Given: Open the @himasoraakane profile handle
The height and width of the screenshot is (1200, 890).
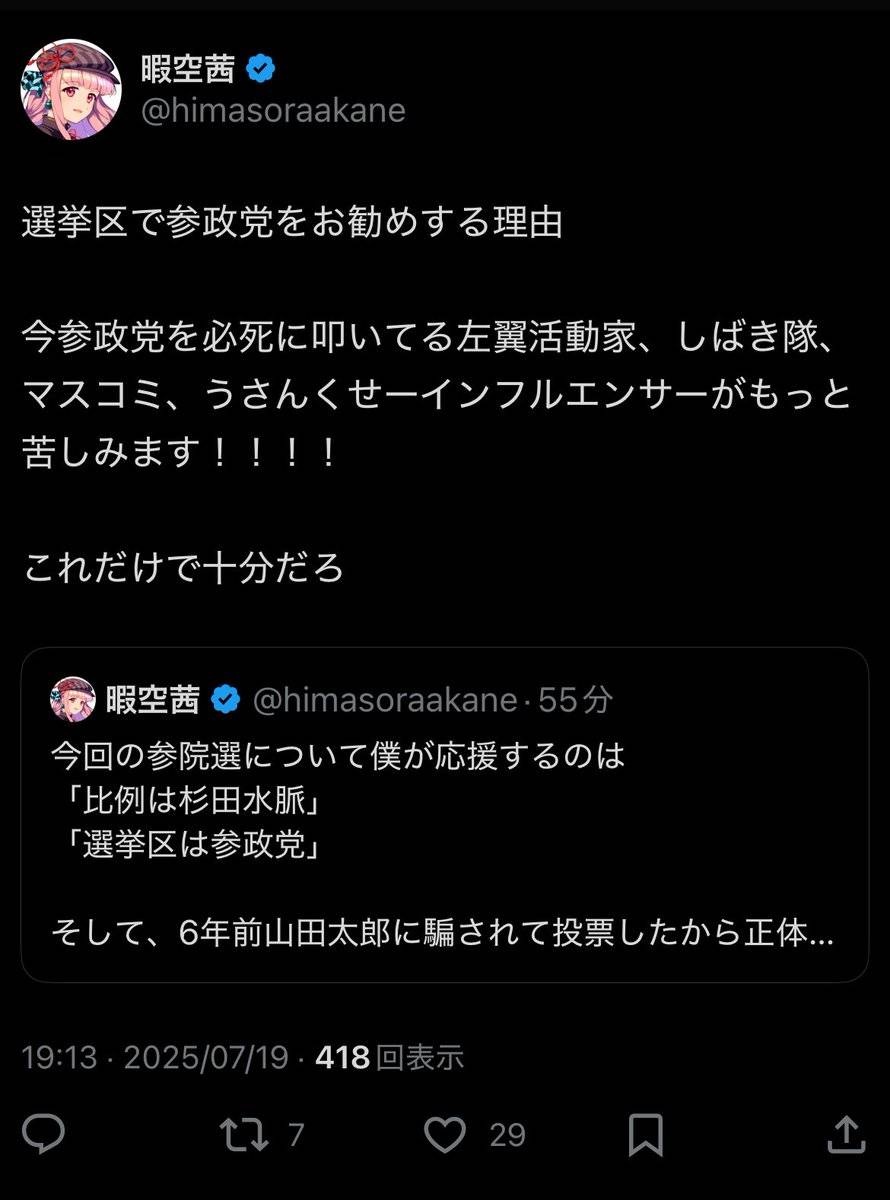Looking at the screenshot, I should (x=273, y=110).
